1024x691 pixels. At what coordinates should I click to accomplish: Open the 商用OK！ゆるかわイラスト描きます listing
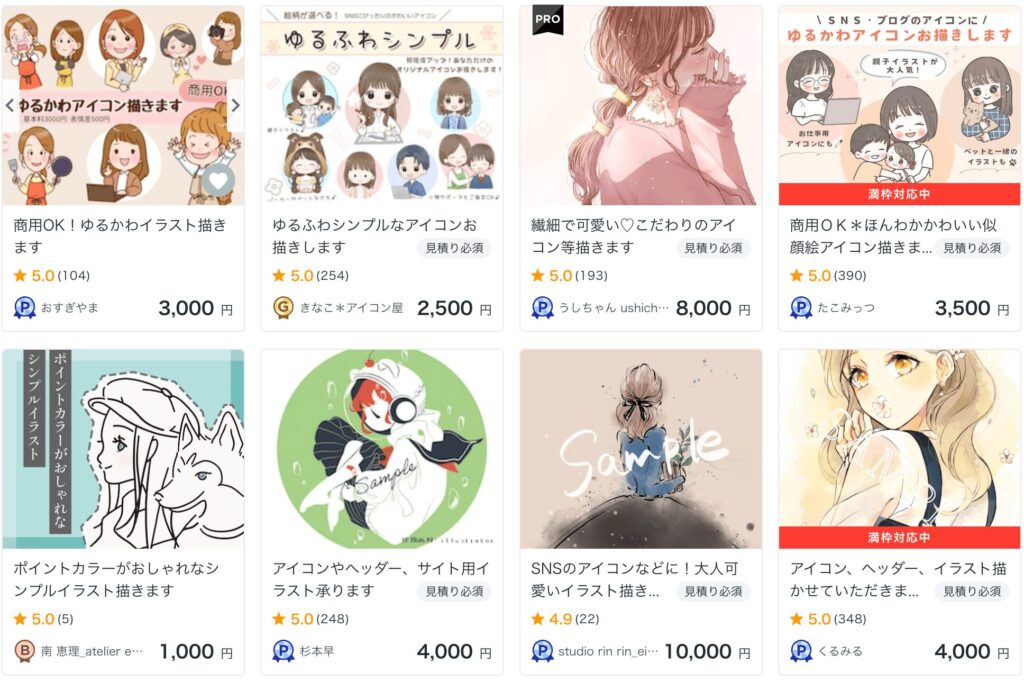120,235
